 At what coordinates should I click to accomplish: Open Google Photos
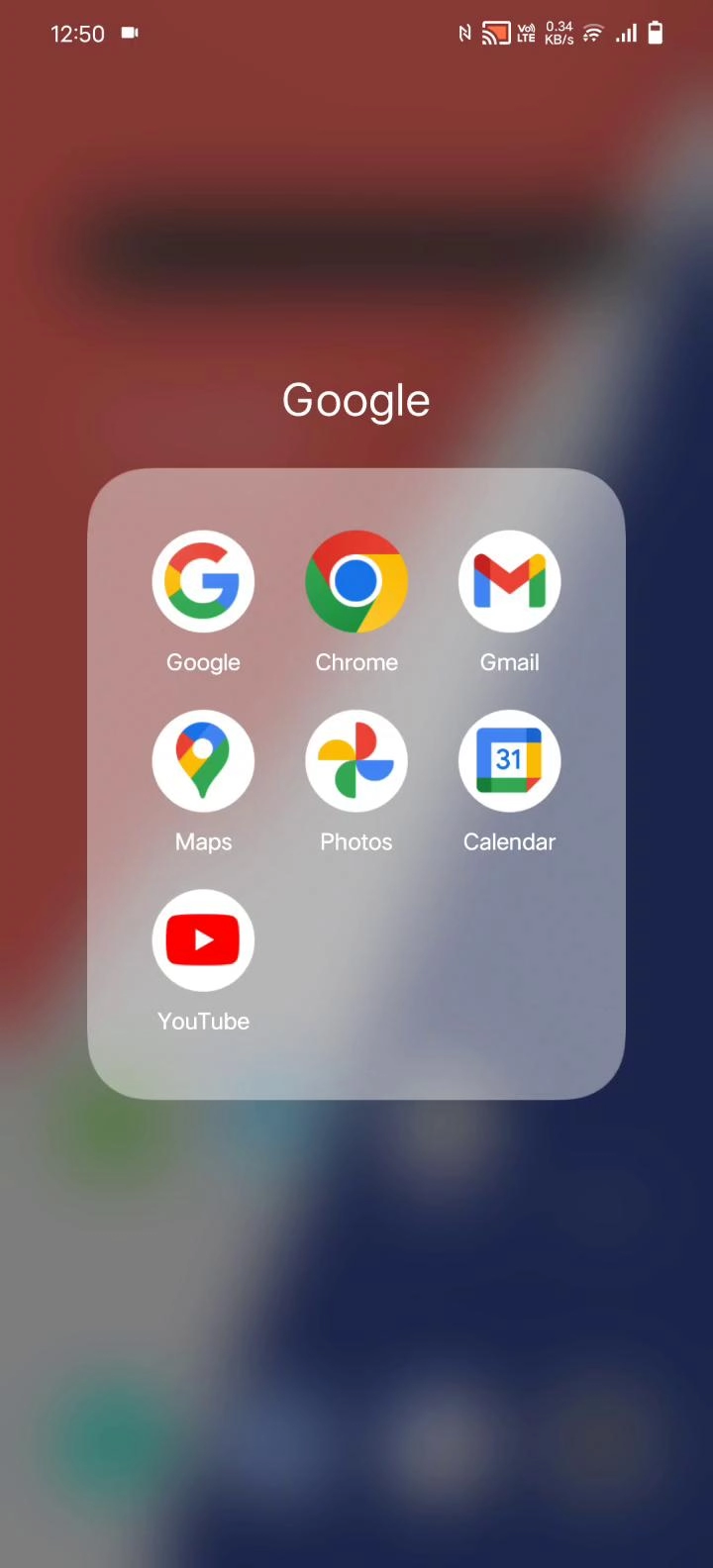[356, 760]
